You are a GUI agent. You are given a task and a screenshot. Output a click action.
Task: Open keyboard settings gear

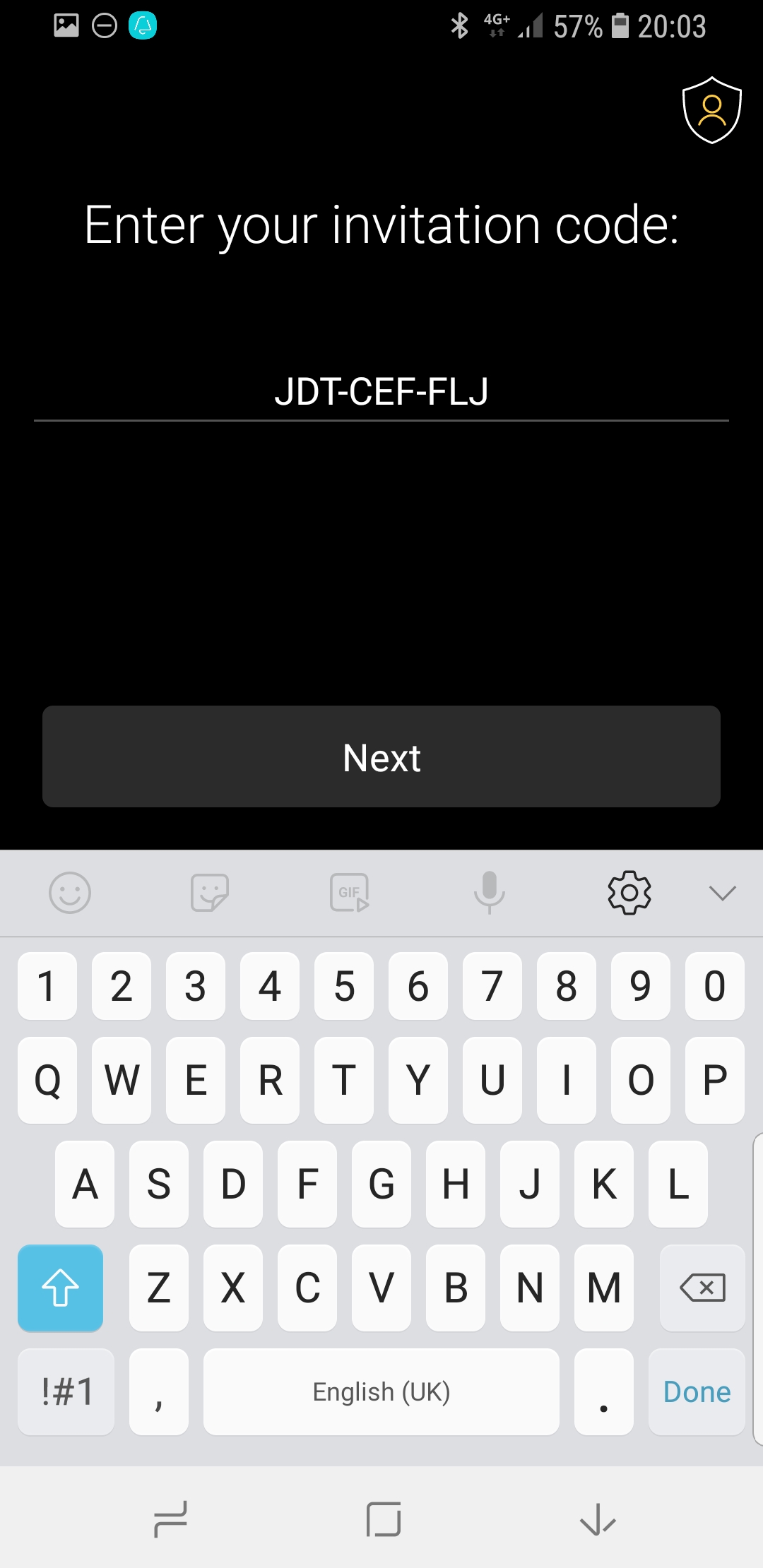pos(629,893)
